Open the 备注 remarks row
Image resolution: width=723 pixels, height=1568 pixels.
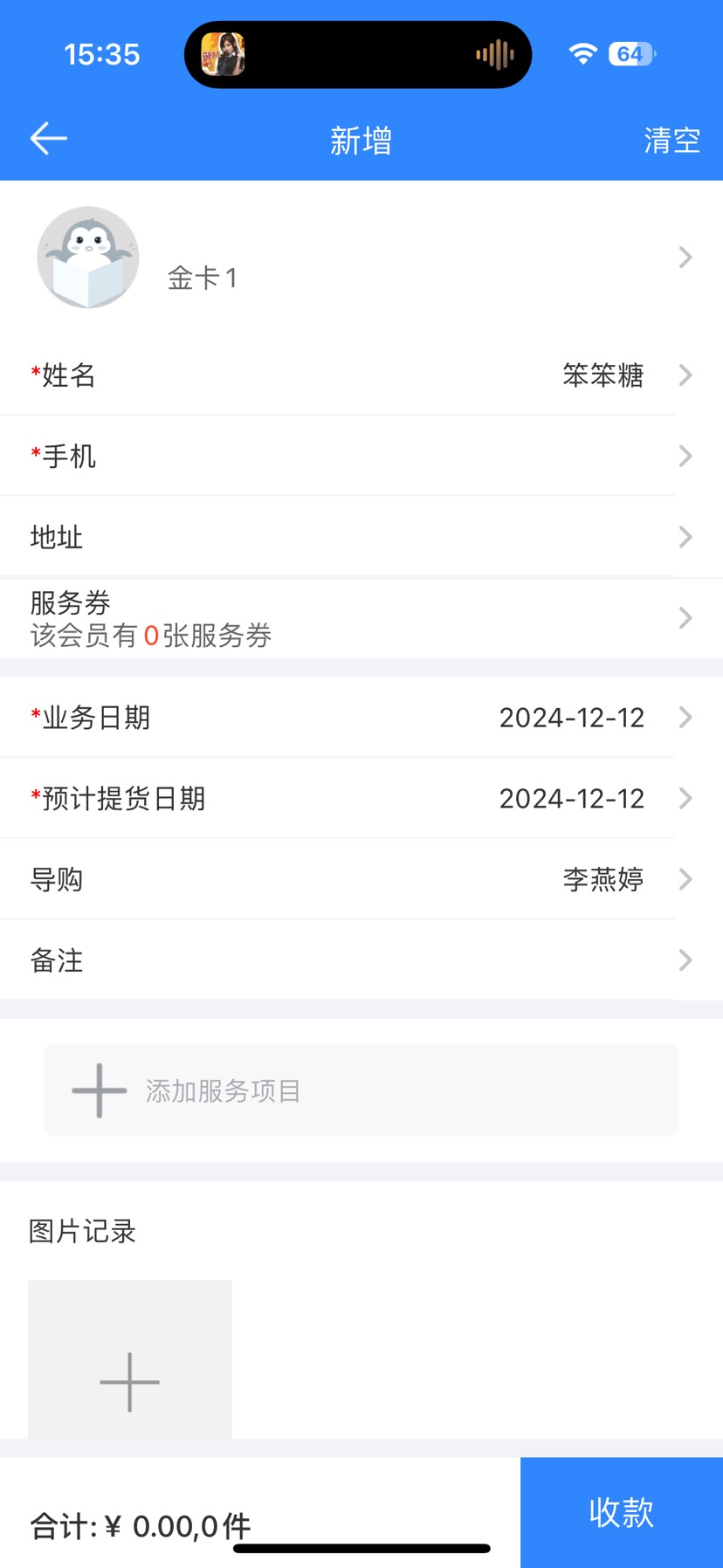click(x=361, y=960)
